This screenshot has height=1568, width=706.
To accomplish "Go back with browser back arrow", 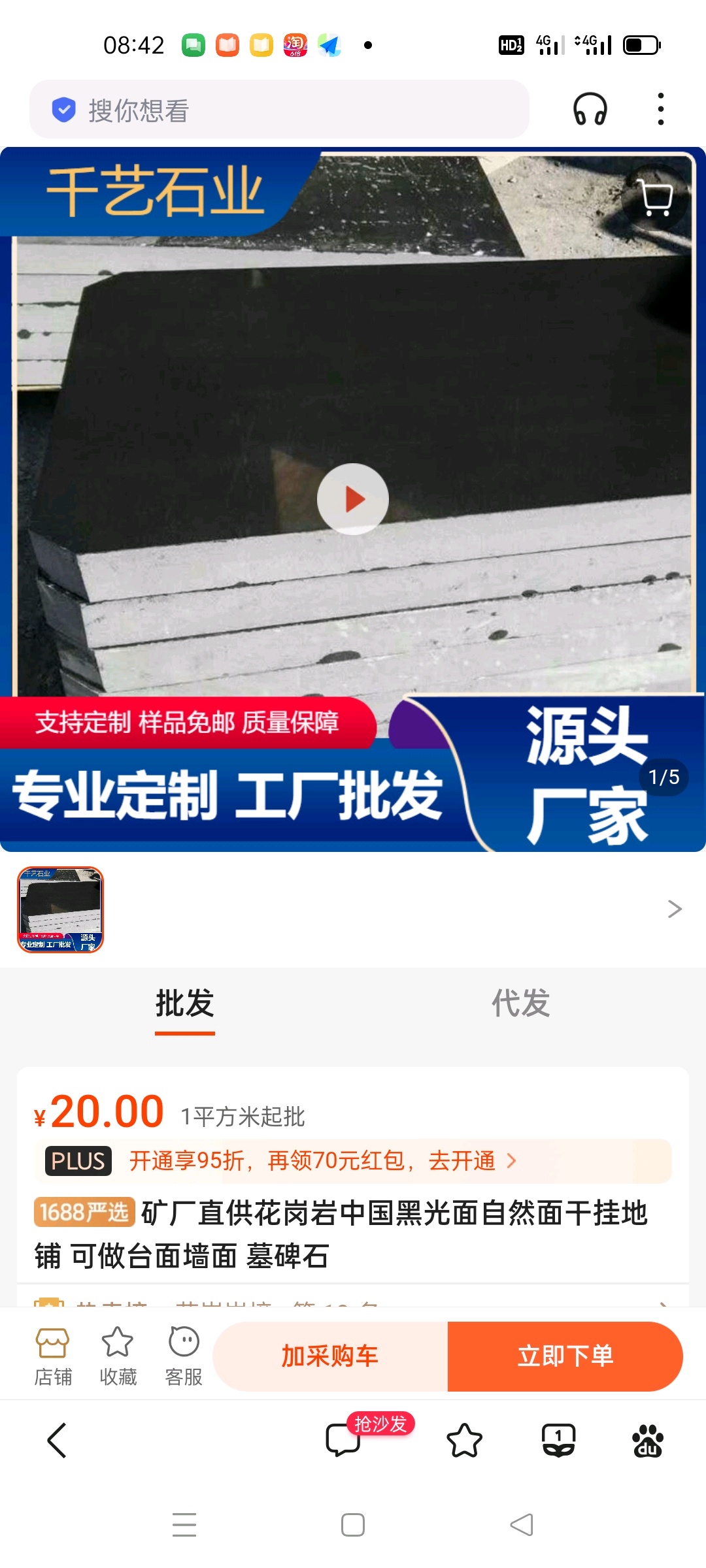I will tap(58, 1440).
